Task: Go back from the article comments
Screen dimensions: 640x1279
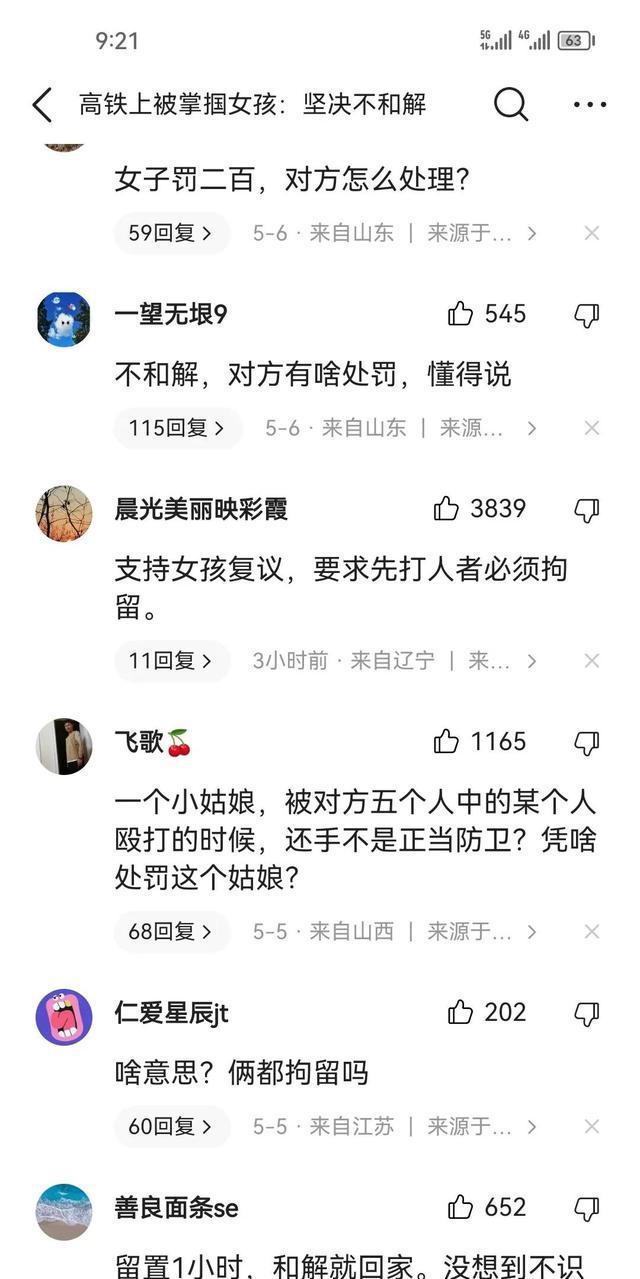Action: tap(42, 104)
